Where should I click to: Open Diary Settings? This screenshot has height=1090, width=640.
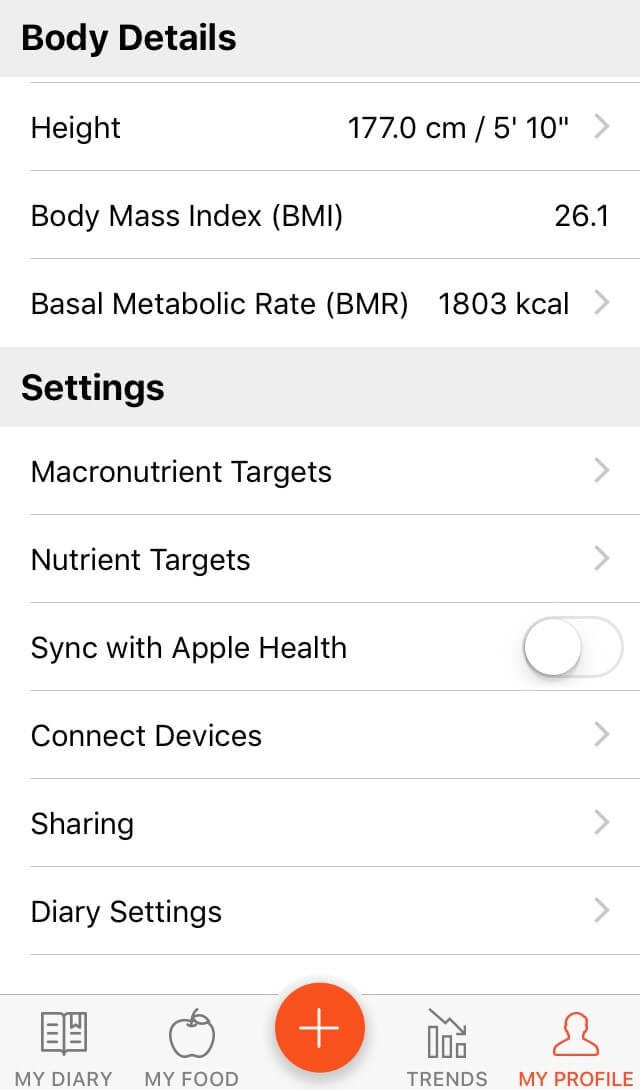320,911
